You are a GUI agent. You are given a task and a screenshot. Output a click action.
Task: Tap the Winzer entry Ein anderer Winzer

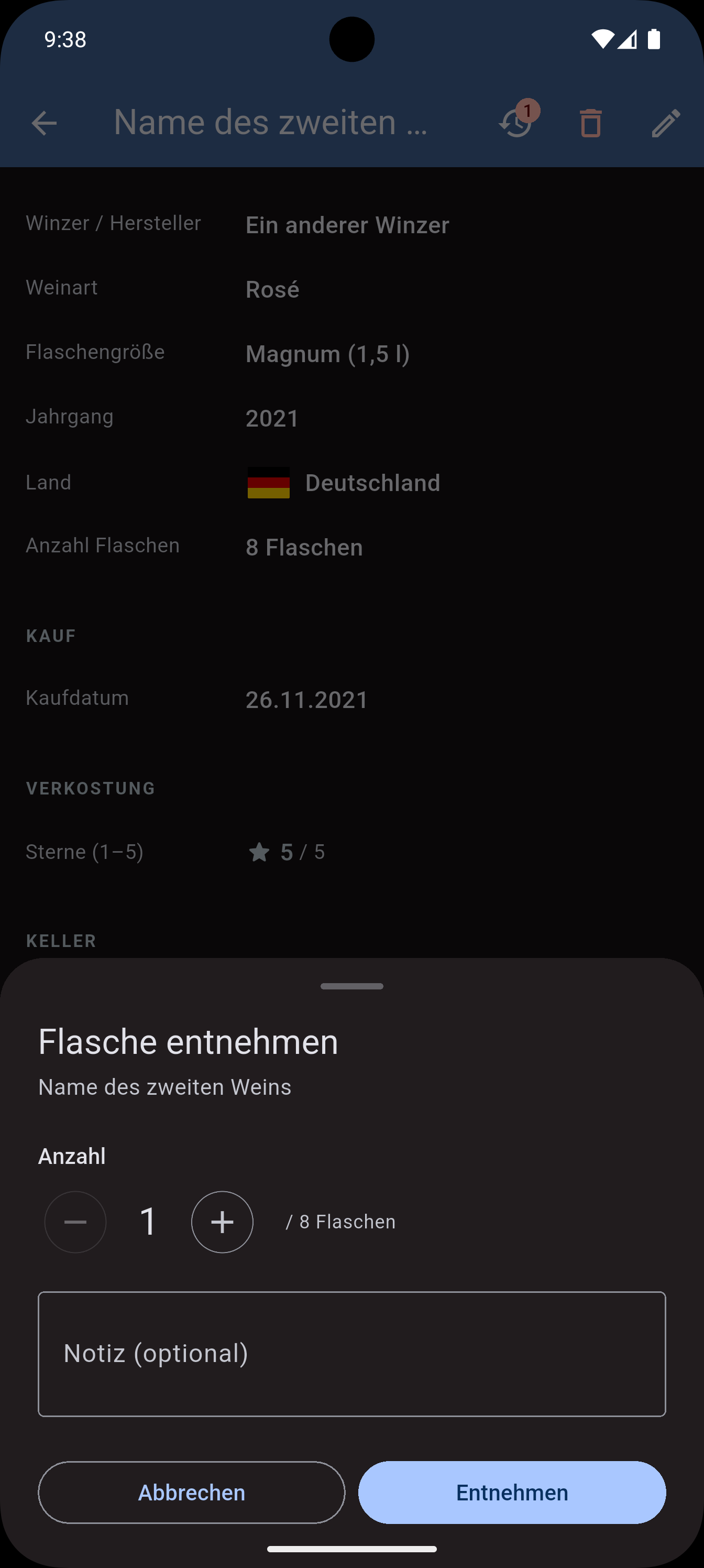pos(347,225)
